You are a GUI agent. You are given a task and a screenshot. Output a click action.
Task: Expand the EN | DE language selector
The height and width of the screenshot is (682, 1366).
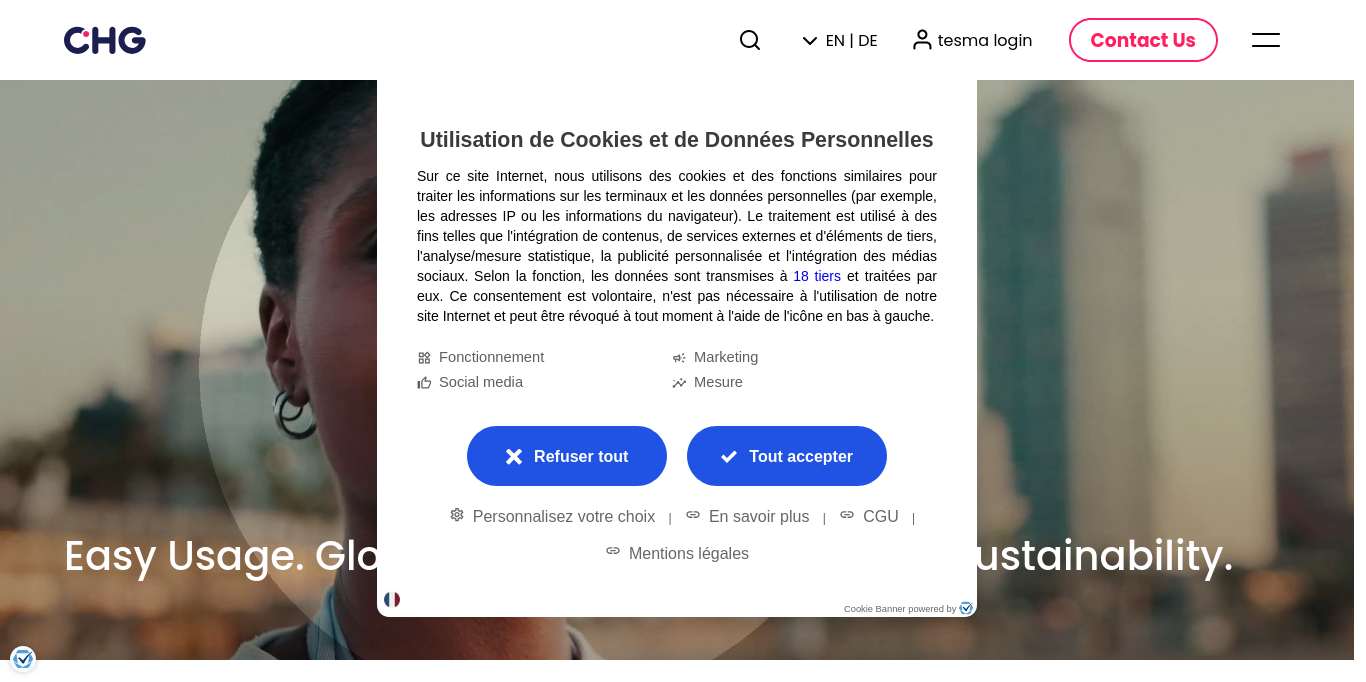(840, 41)
